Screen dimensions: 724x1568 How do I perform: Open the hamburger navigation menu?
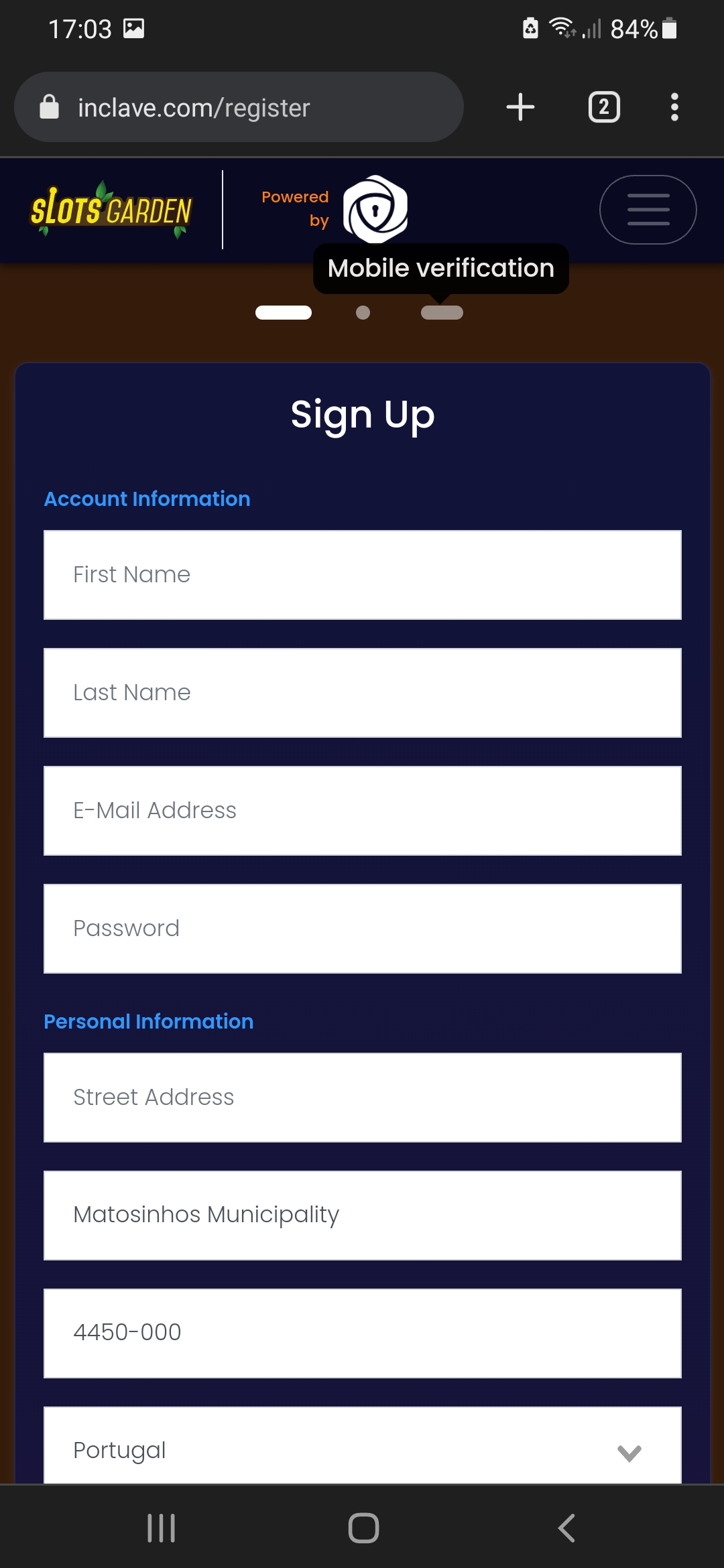[648, 210]
